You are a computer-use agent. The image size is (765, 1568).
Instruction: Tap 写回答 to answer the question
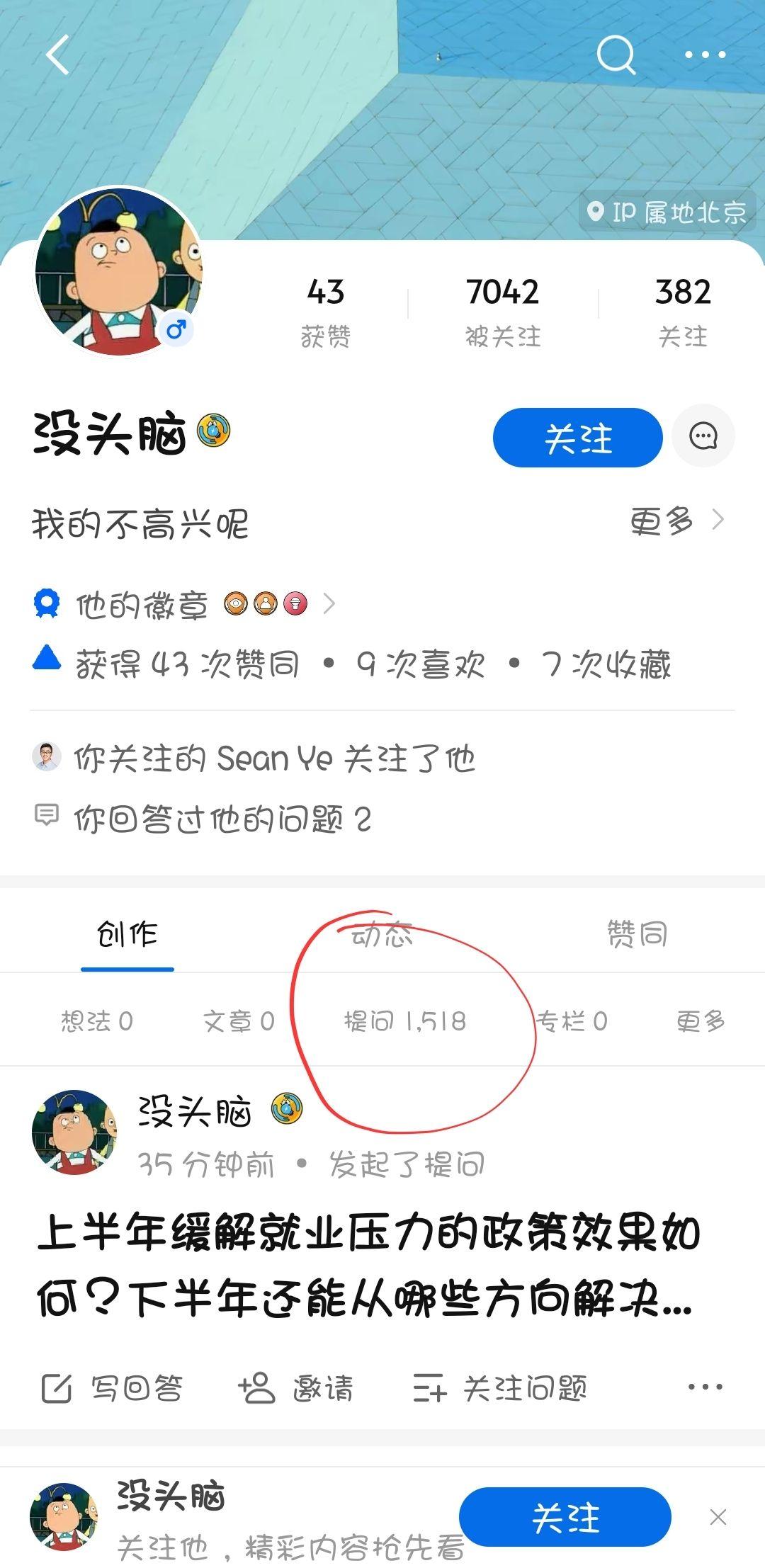pos(112,1388)
